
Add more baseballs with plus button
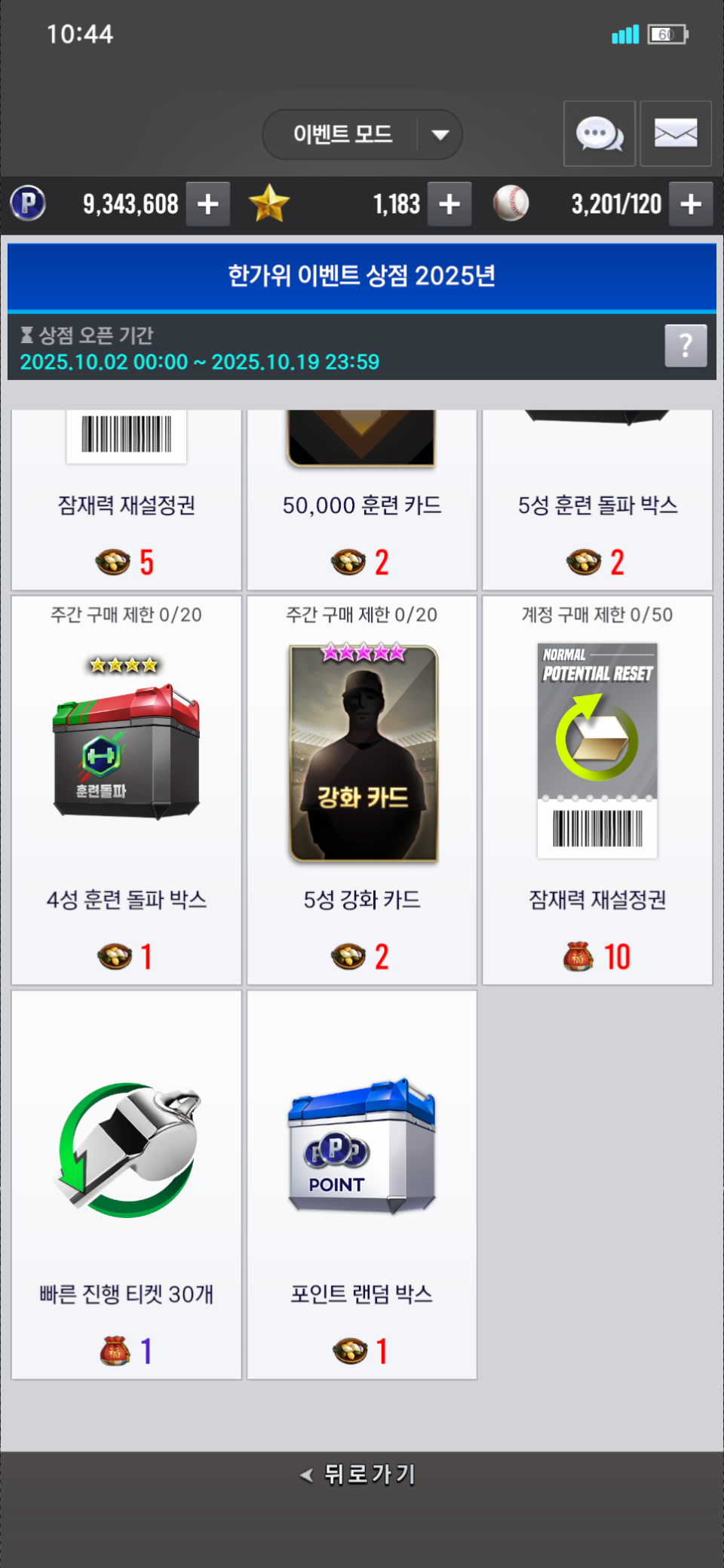[691, 204]
